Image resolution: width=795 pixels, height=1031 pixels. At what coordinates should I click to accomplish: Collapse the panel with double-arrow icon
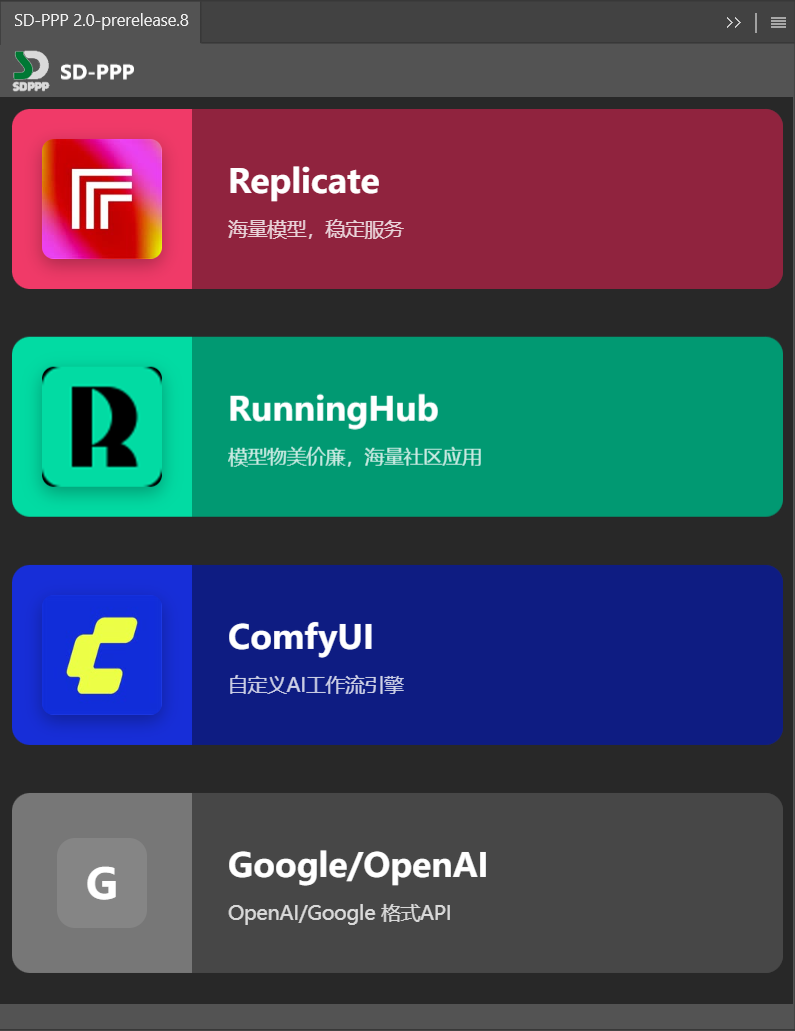coord(733,22)
